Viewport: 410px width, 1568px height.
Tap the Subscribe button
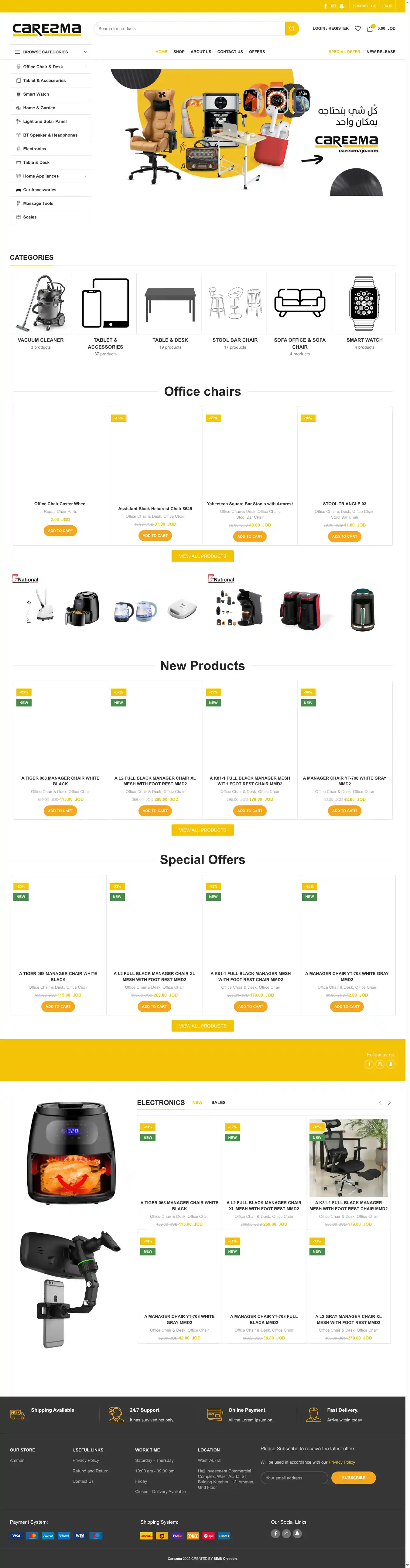coord(353,1477)
